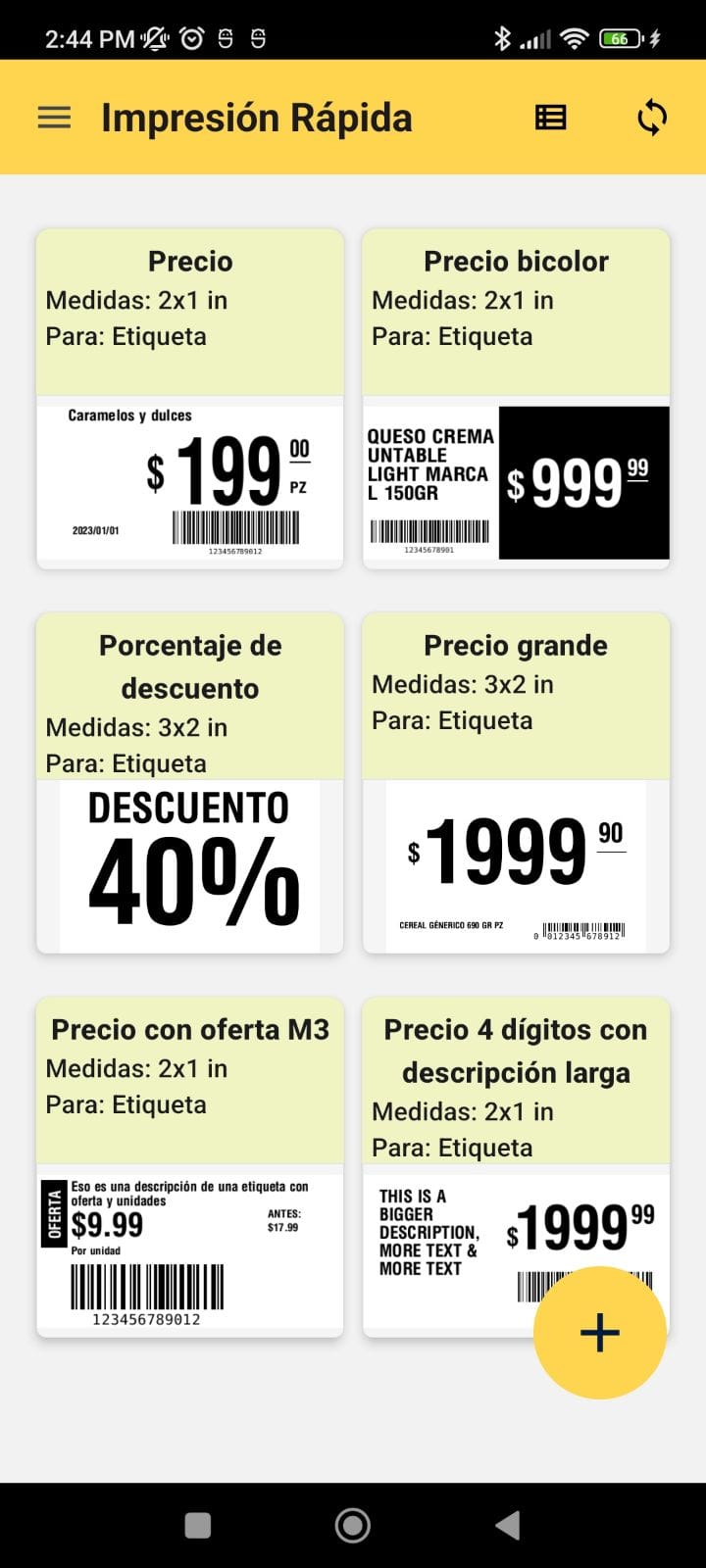Open the Precio label template
Image resolution: width=706 pixels, height=1568 pixels.
(x=190, y=399)
